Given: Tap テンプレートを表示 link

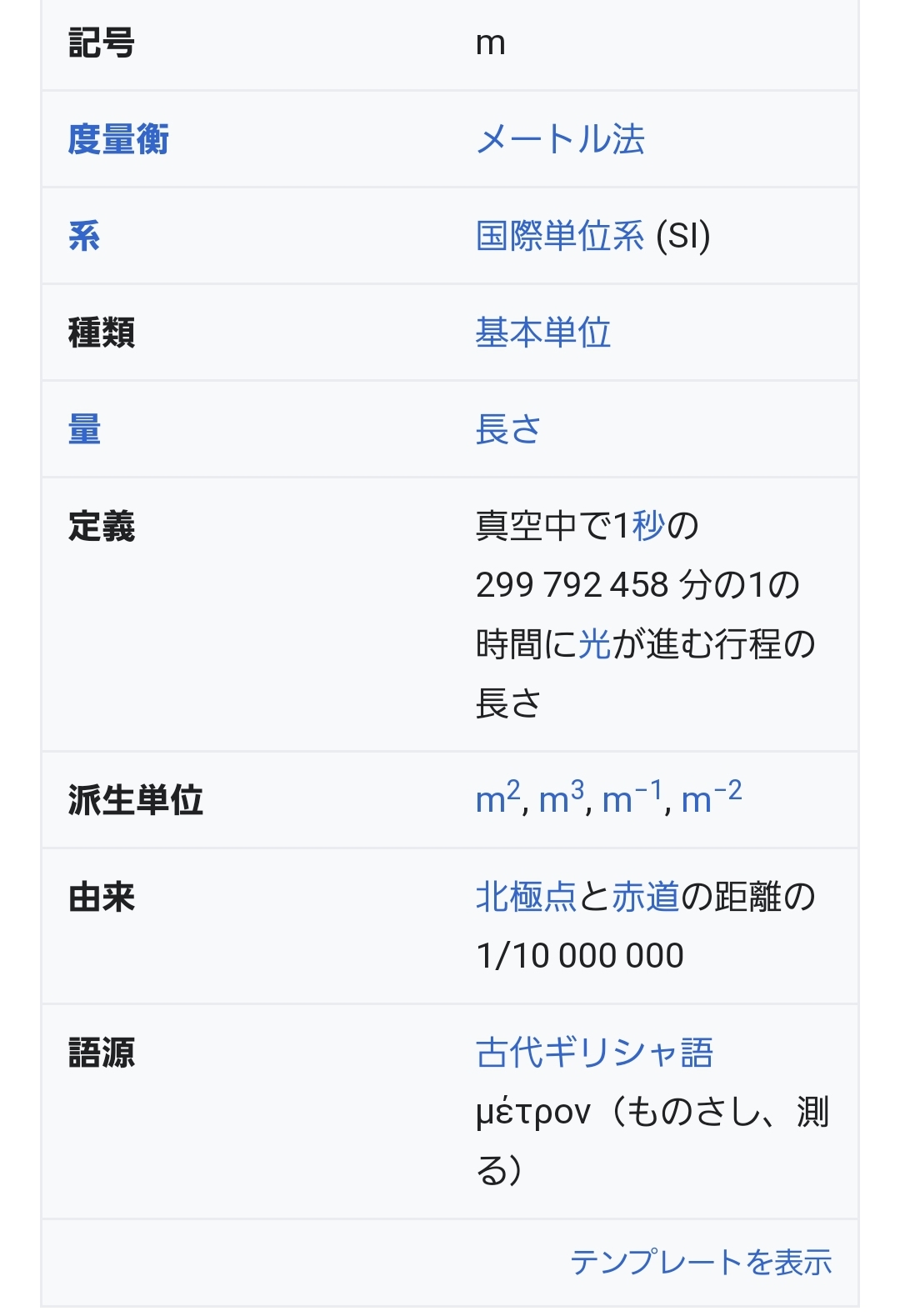Looking at the screenshot, I should pos(701,1262).
